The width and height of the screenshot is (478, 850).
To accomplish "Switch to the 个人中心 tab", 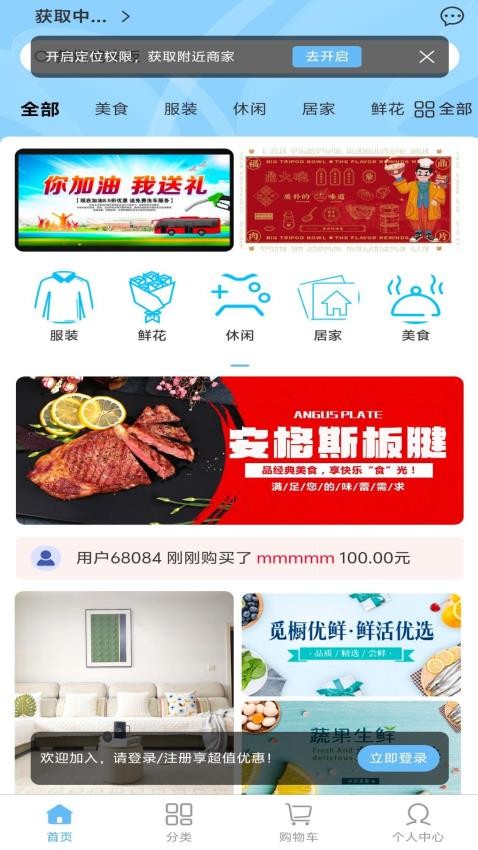I will [x=418, y=822].
